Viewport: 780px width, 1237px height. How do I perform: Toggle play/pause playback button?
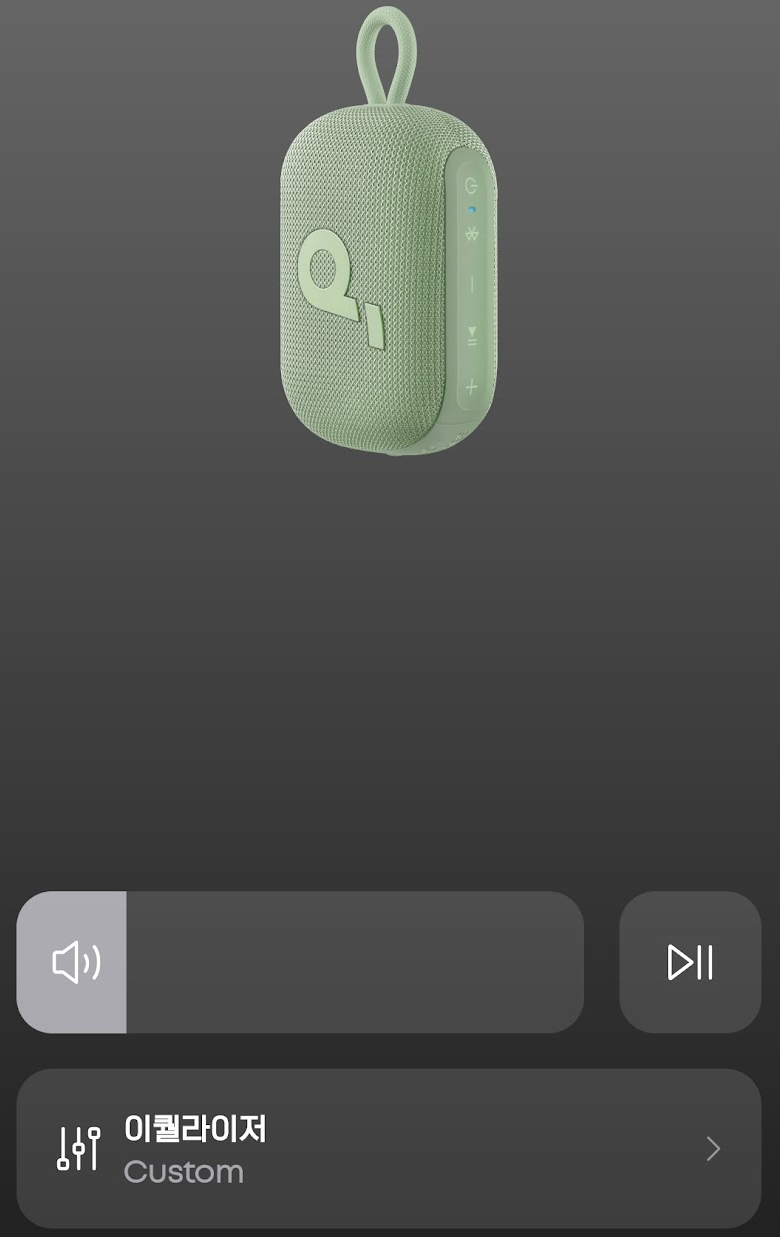(x=690, y=962)
